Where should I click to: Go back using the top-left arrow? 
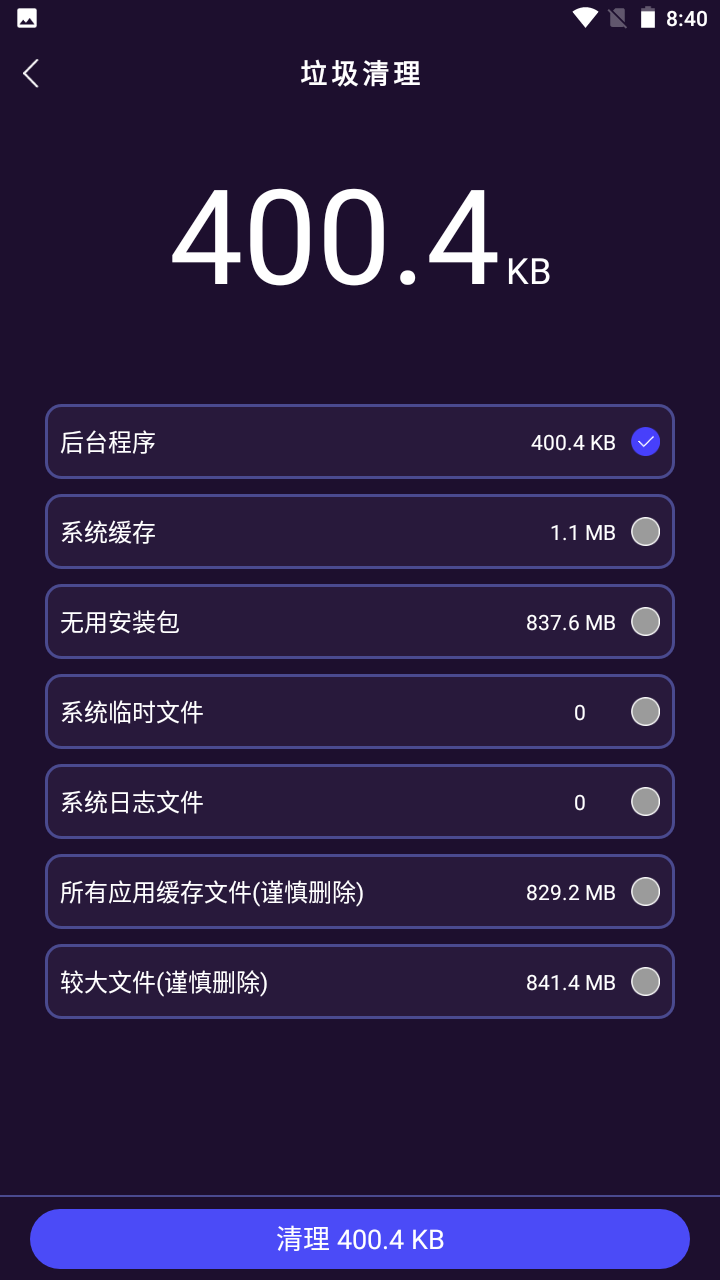tap(31, 73)
